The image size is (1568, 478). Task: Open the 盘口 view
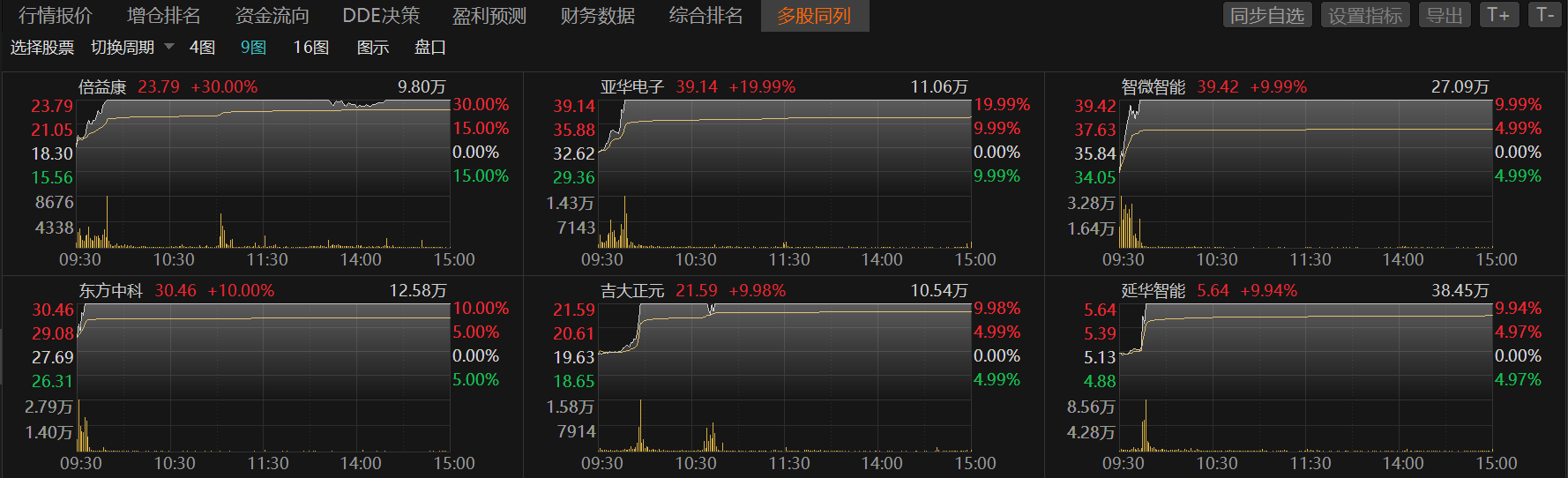pyautogui.click(x=429, y=48)
